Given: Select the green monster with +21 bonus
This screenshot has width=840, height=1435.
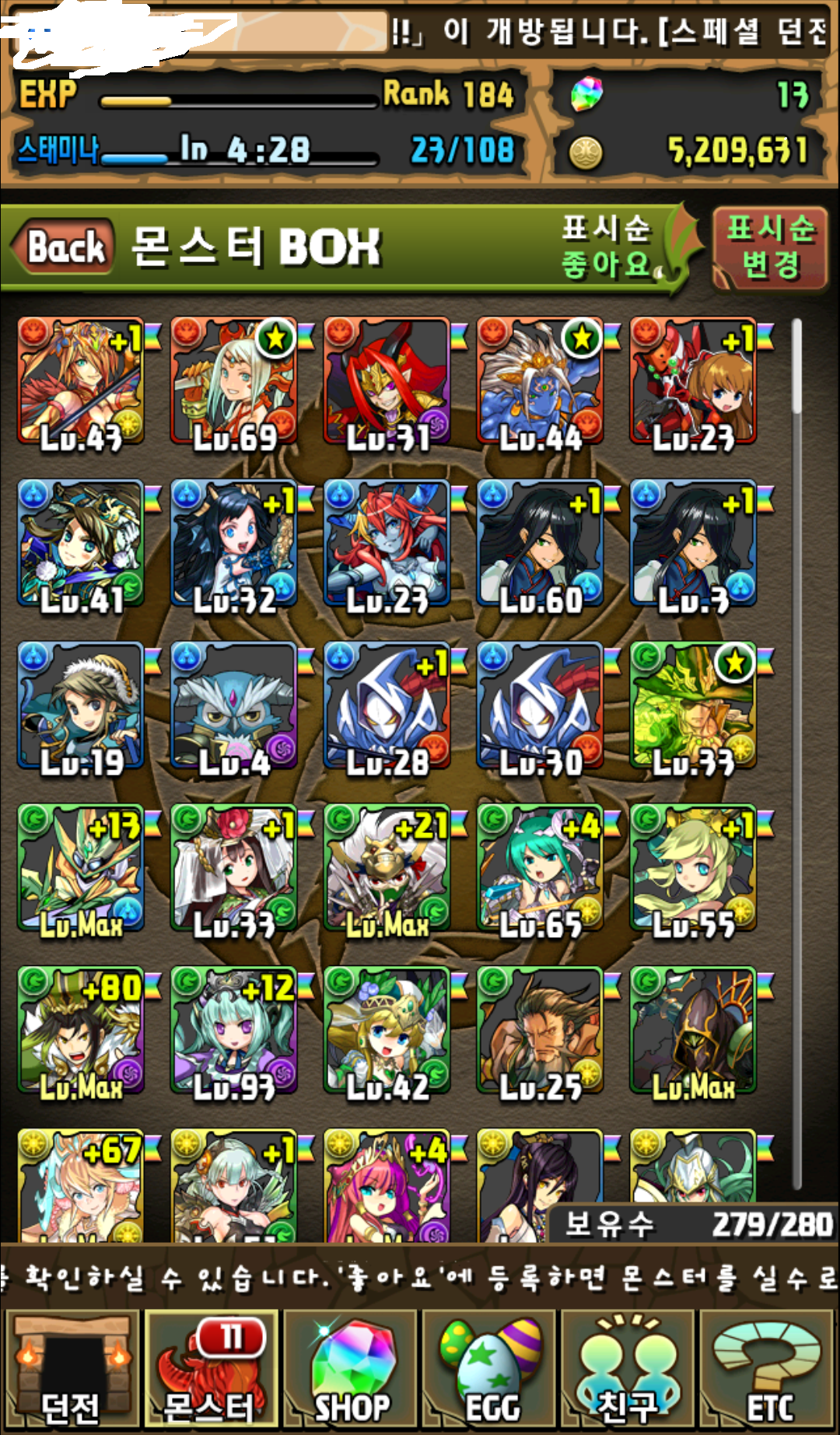Looking at the screenshot, I should coord(387,869).
